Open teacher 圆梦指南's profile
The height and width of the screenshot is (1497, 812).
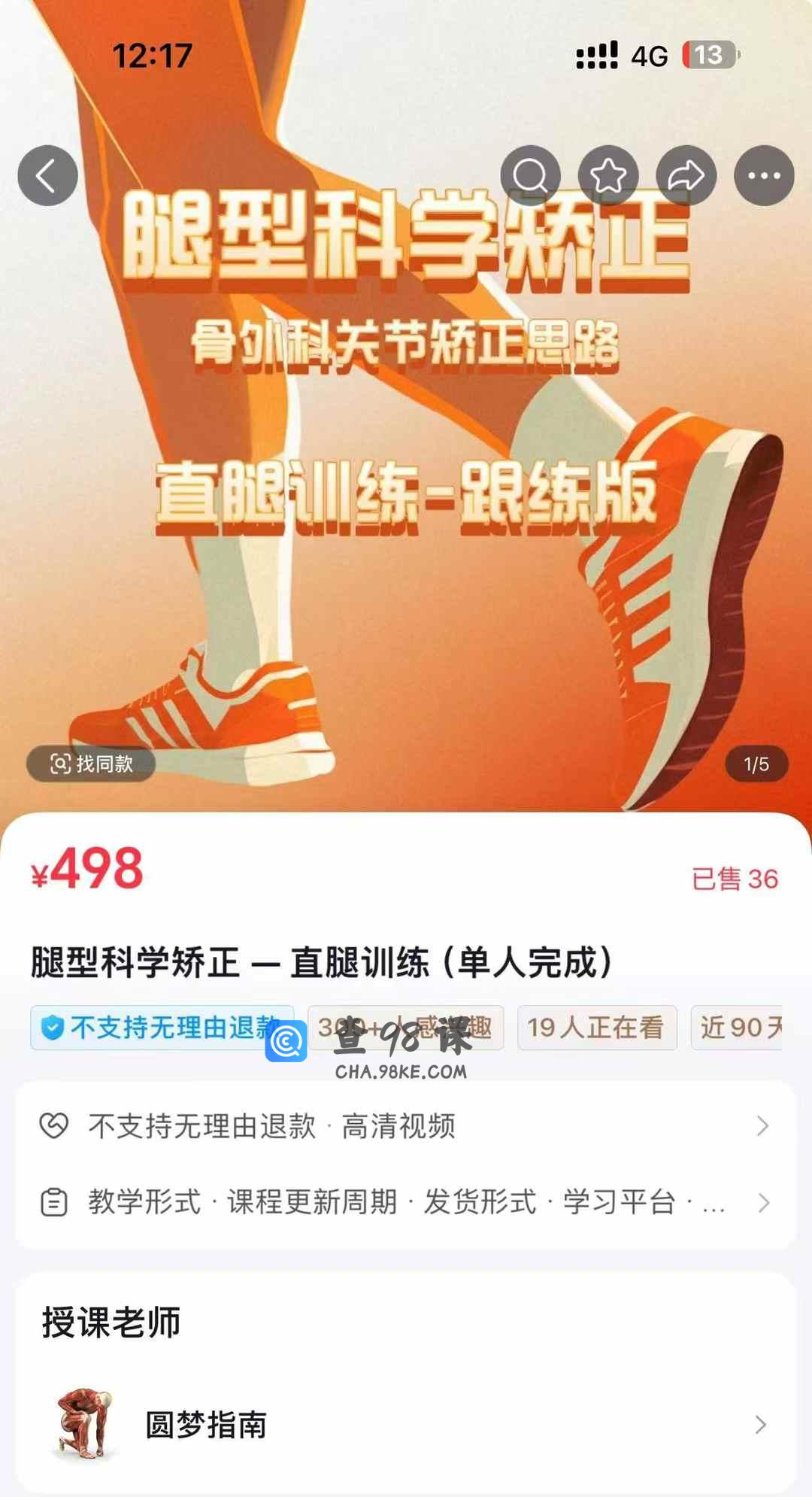point(406,1424)
